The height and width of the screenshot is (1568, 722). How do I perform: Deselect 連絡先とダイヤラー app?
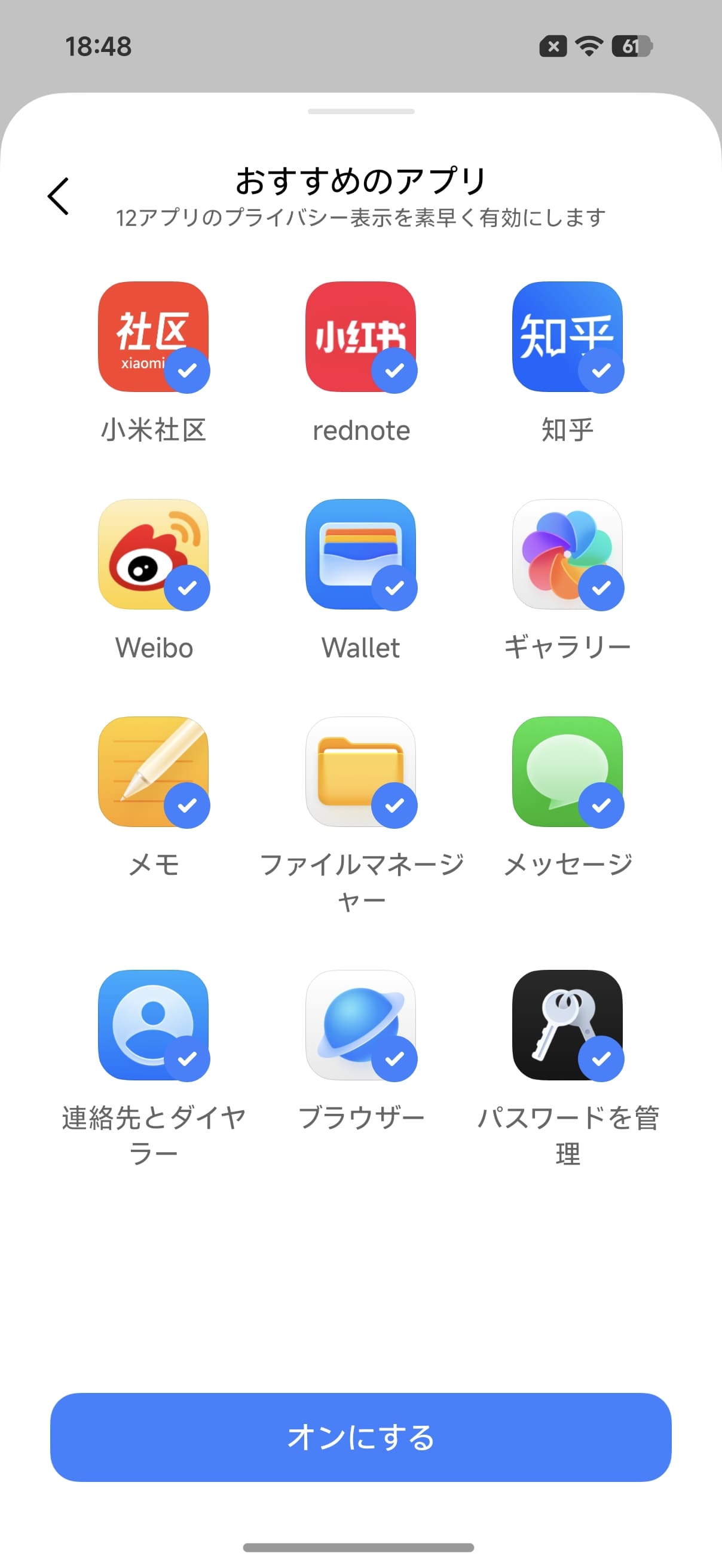[154, 1025]
